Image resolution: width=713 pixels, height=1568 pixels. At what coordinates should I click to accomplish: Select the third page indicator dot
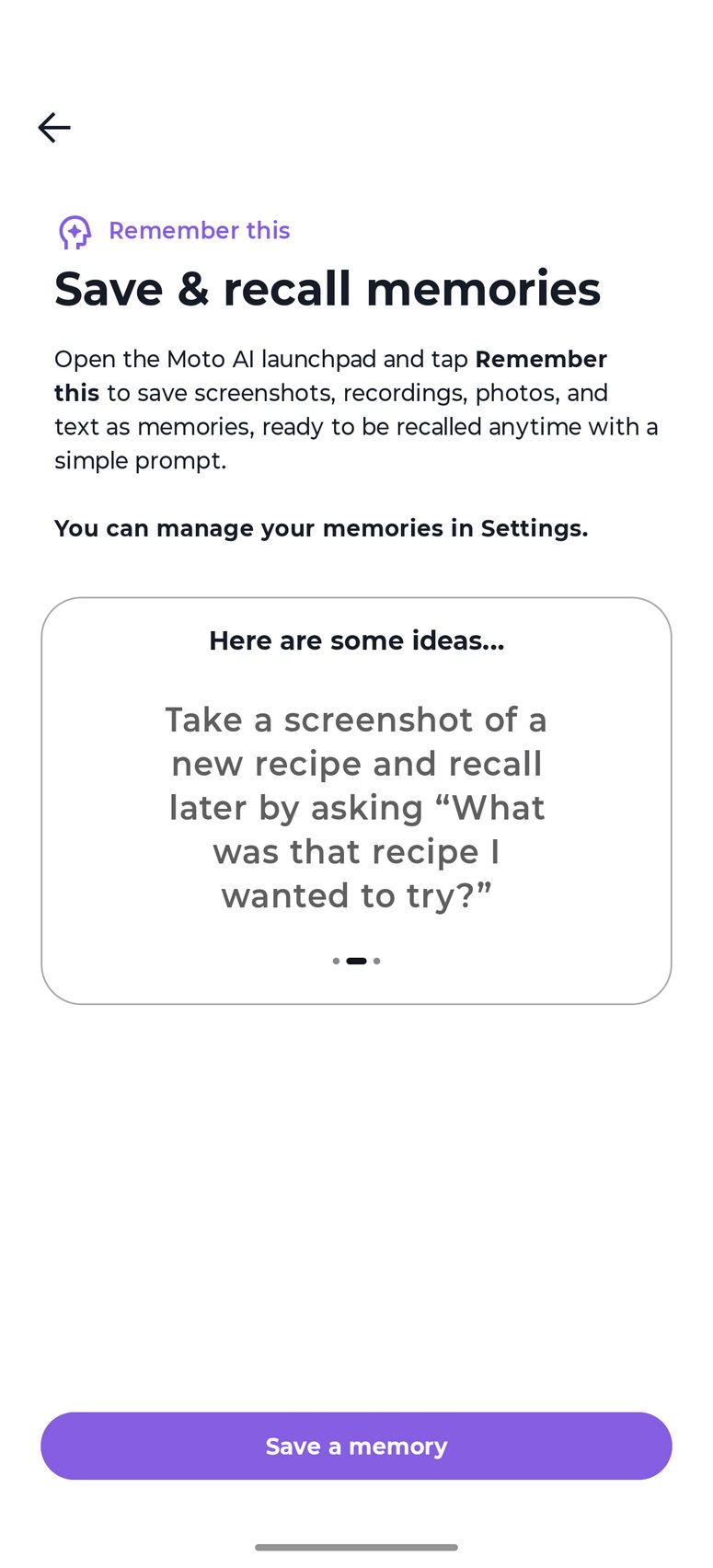tap(377, 961)
